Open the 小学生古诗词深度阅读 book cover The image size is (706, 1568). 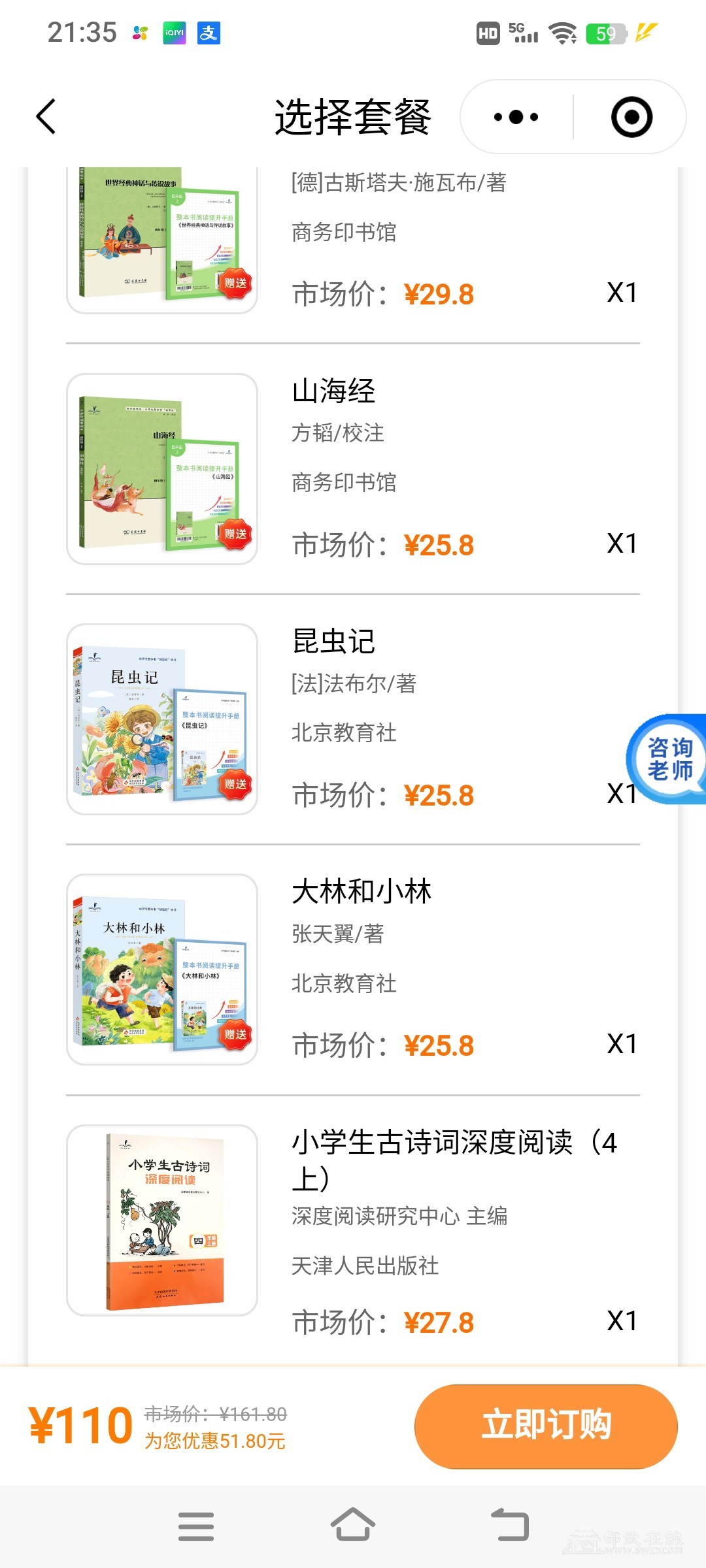click(162, 1220)
